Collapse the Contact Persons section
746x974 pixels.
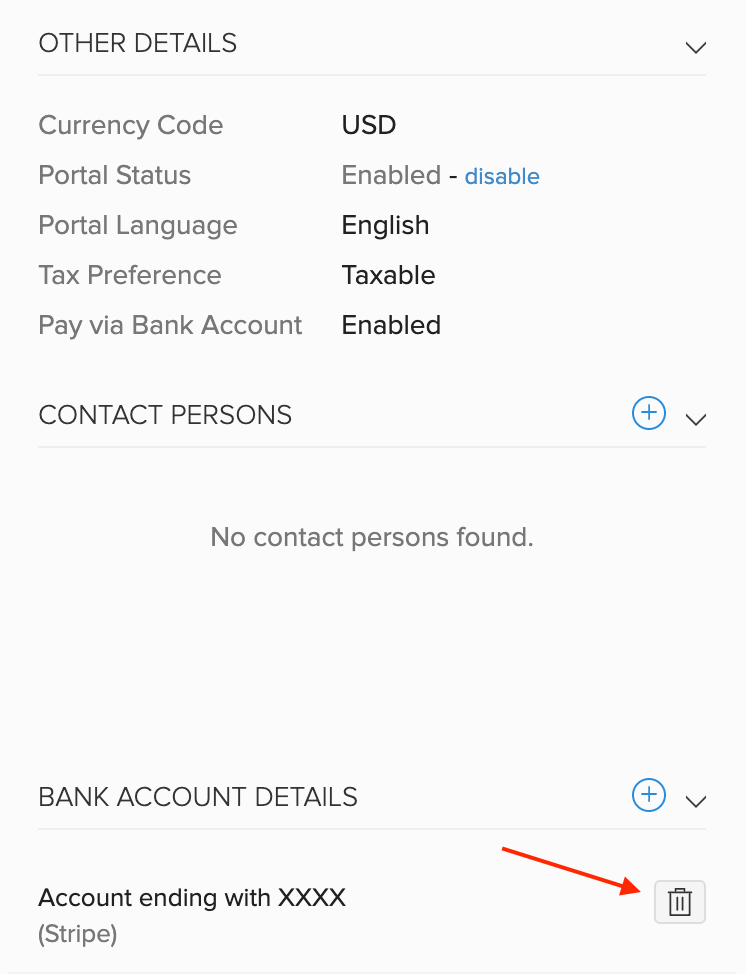click(x=696, y=418)
